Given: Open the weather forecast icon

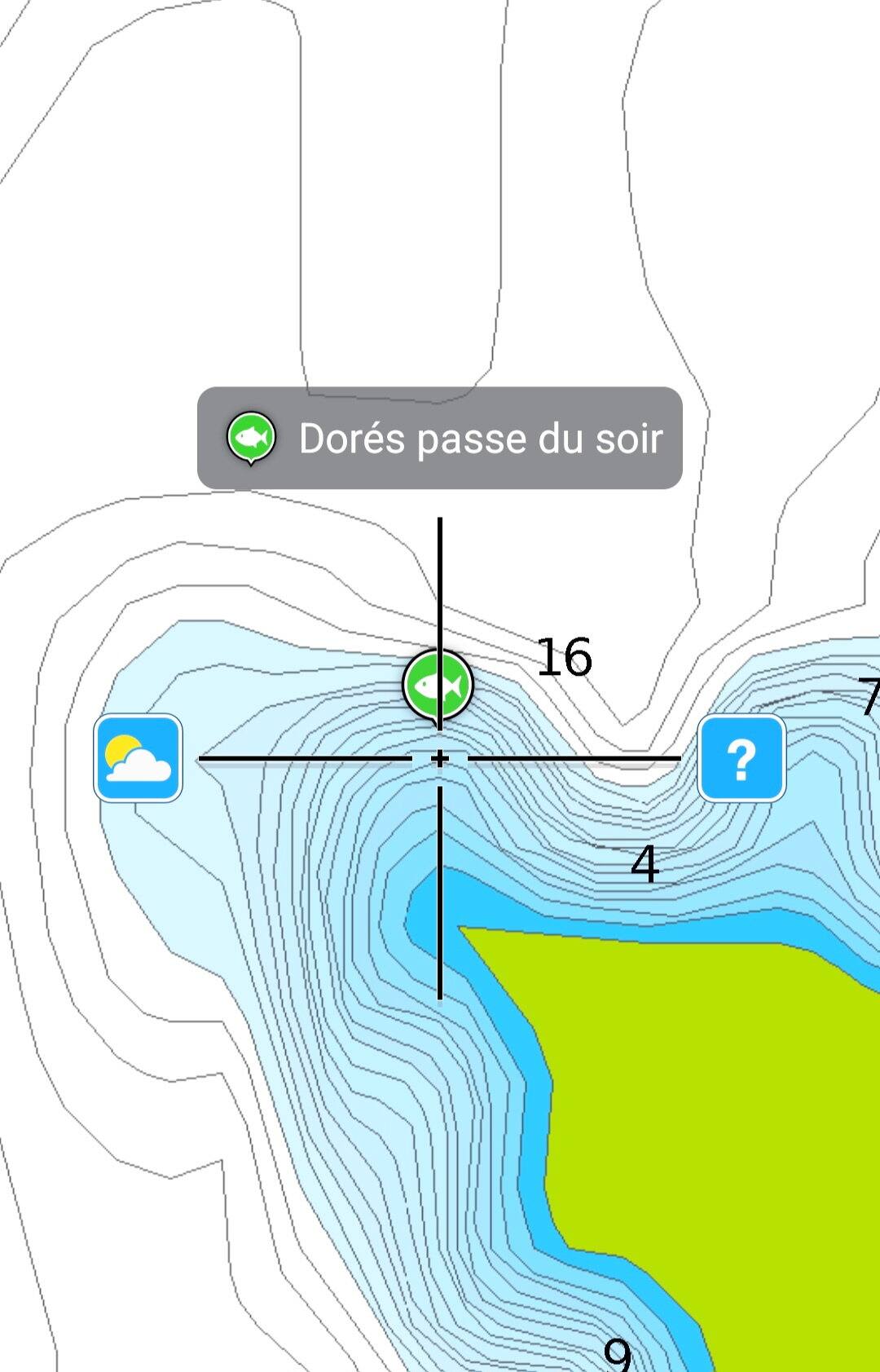Looking at the screenshot, I should [x=138, y=758].
